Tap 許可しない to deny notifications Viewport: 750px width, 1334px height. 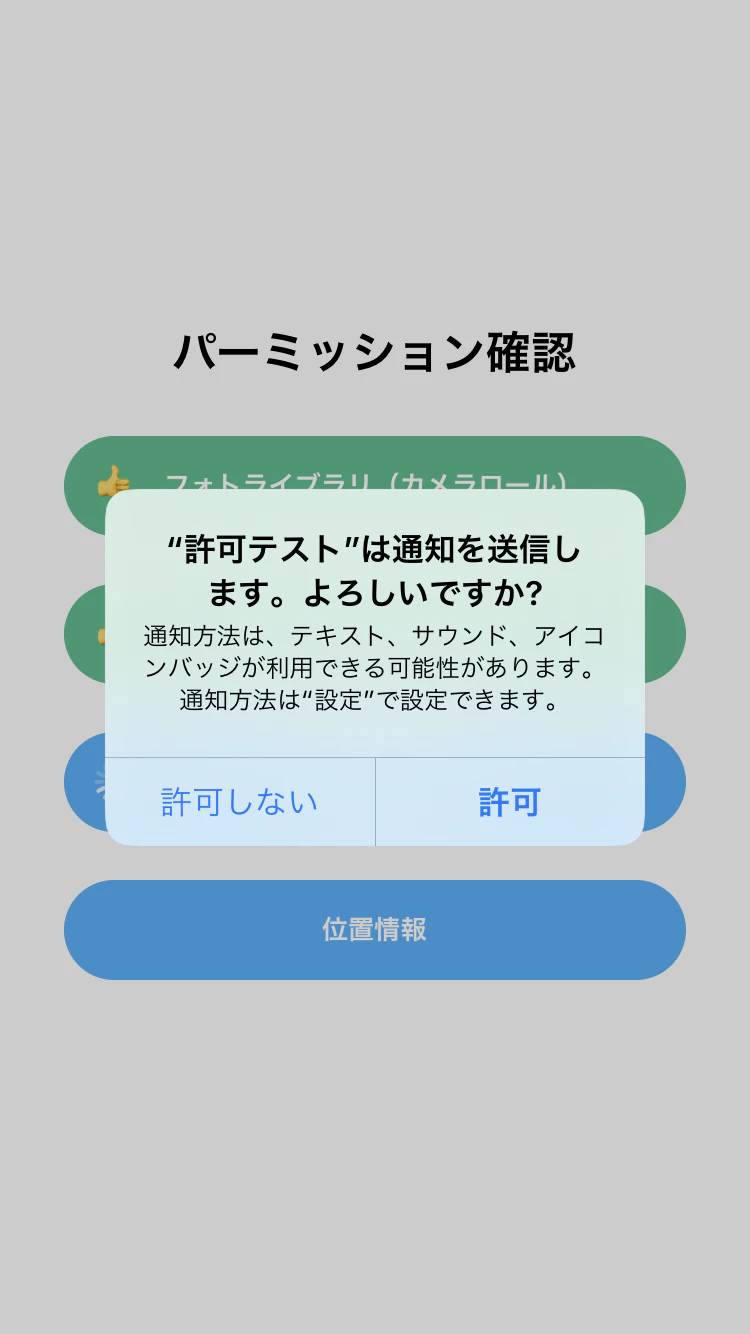coord(238,801)
